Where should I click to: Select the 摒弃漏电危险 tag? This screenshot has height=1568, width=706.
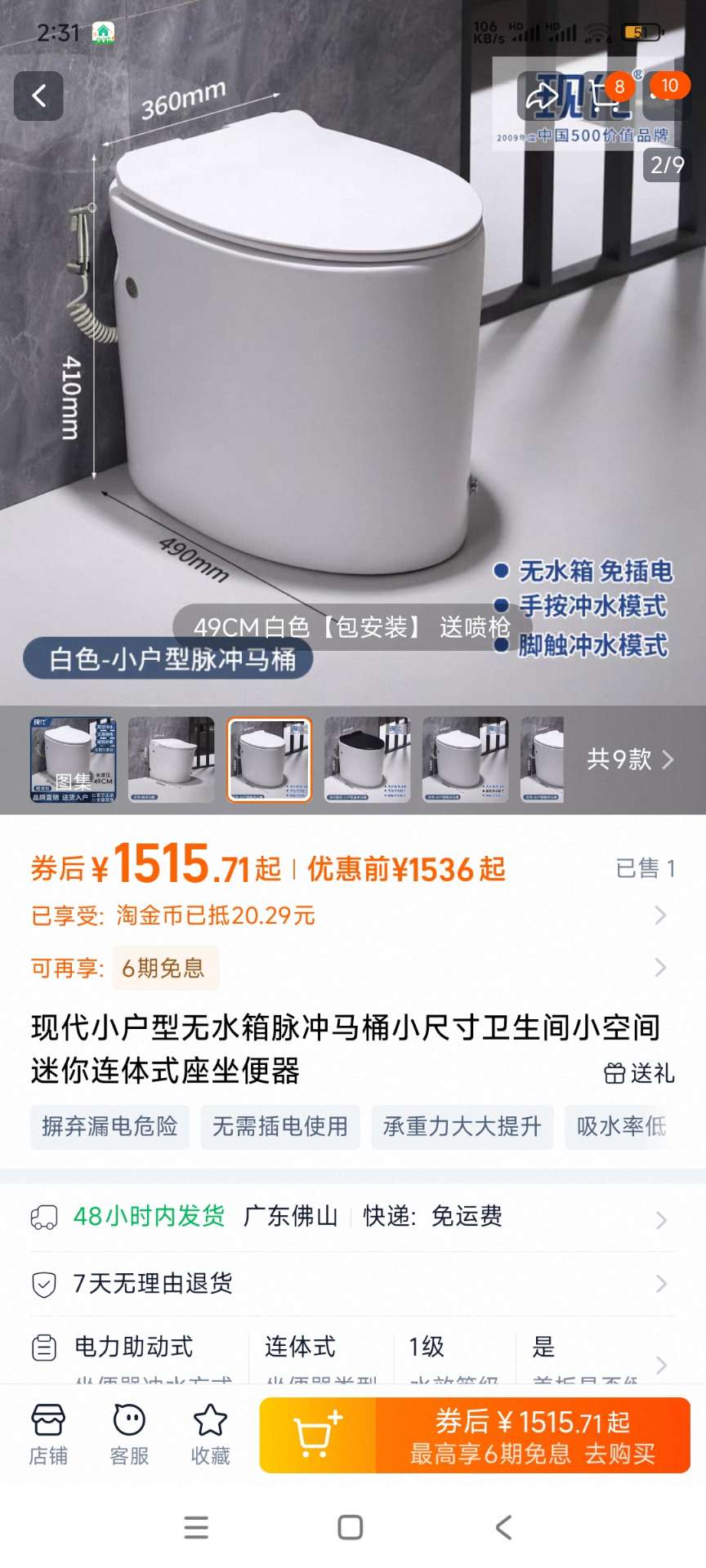(x=109, y=1127)
